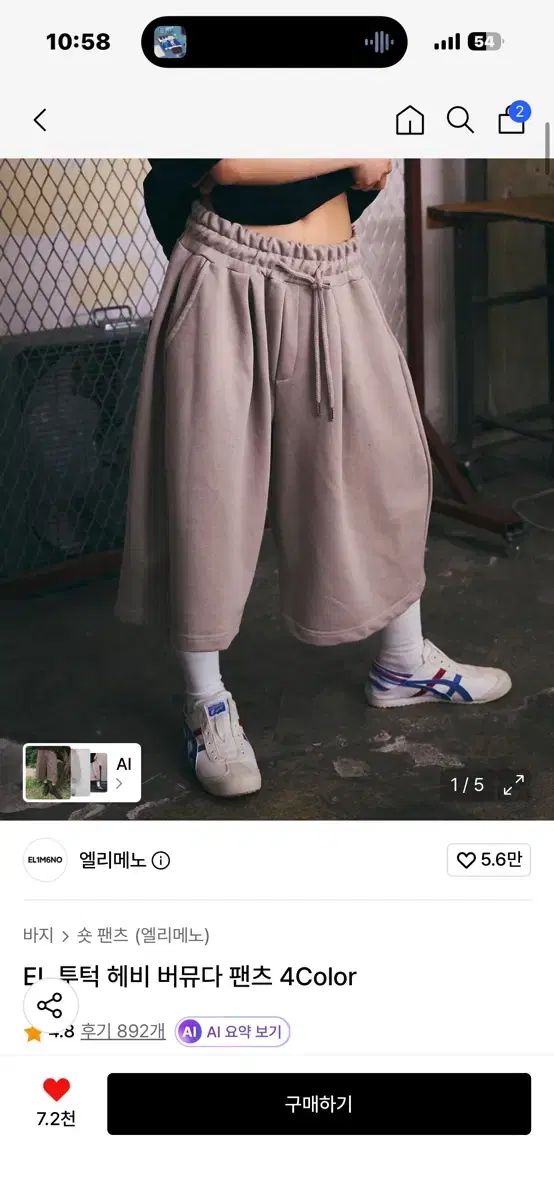The width and height of the screenshot is (554, 1200).
Task: Like the brand with the 5.6만 heart button
Action: [489, 860]
